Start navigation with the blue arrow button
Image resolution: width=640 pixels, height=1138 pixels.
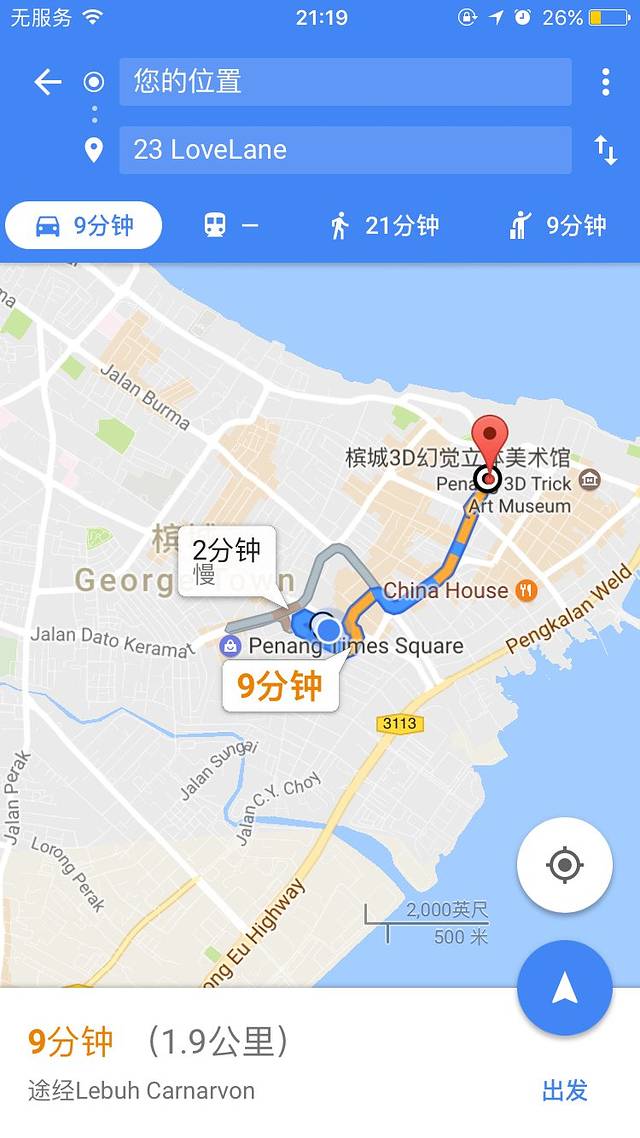(564, 988)
